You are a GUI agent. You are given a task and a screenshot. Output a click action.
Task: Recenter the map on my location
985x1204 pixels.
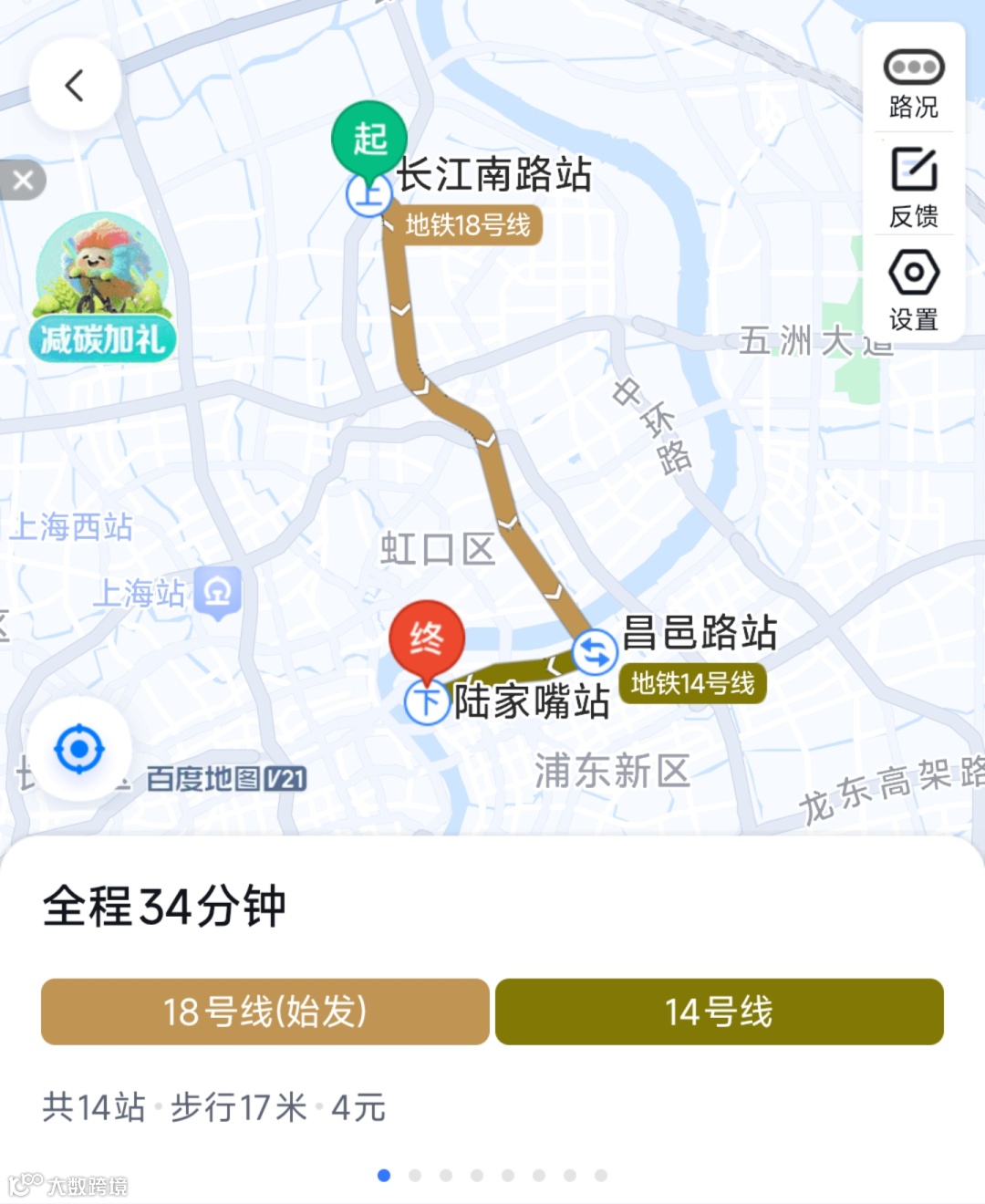(79, 749)
